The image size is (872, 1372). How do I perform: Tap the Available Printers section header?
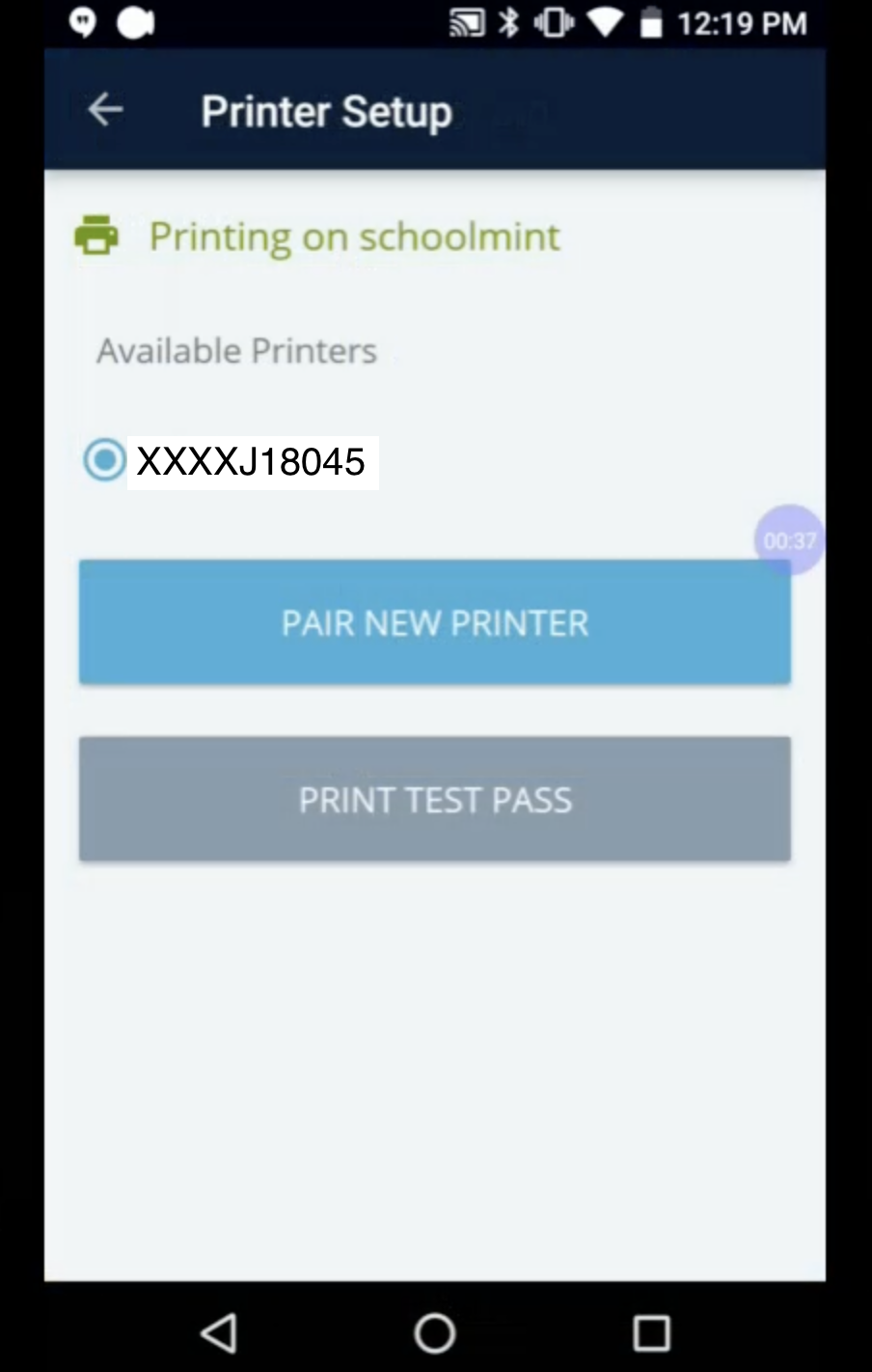click(236, 350)
